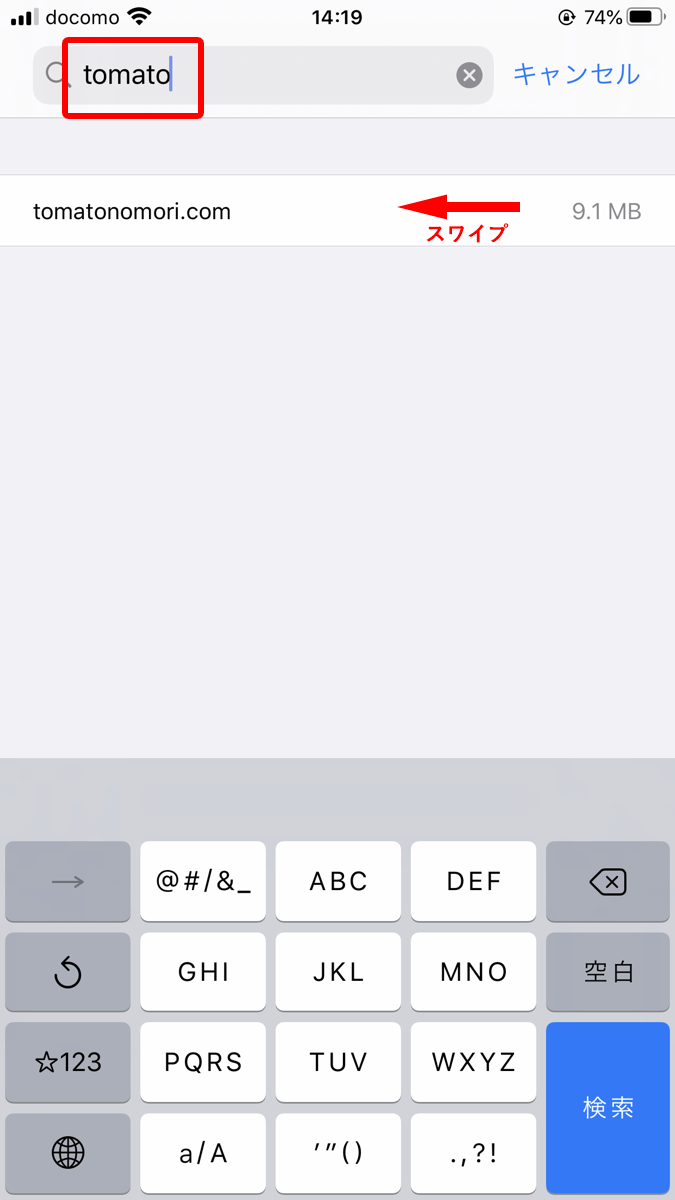Tap the ABC key
The image size is (675, 1200).
pyautogui.click(x=338, y=882)
